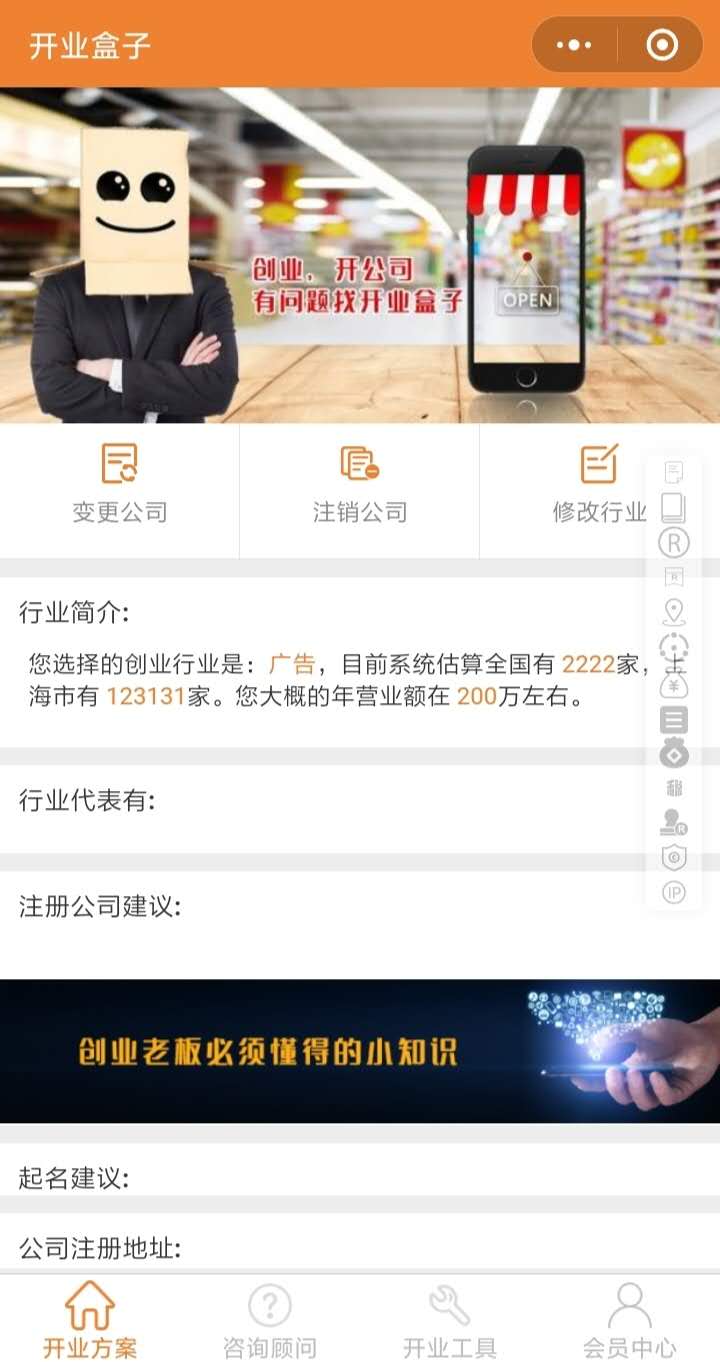Viewport: 720px width, 1362px height.
Task: Tap the location pin icon in the sidebar
Action: click(x=674, y=612)
